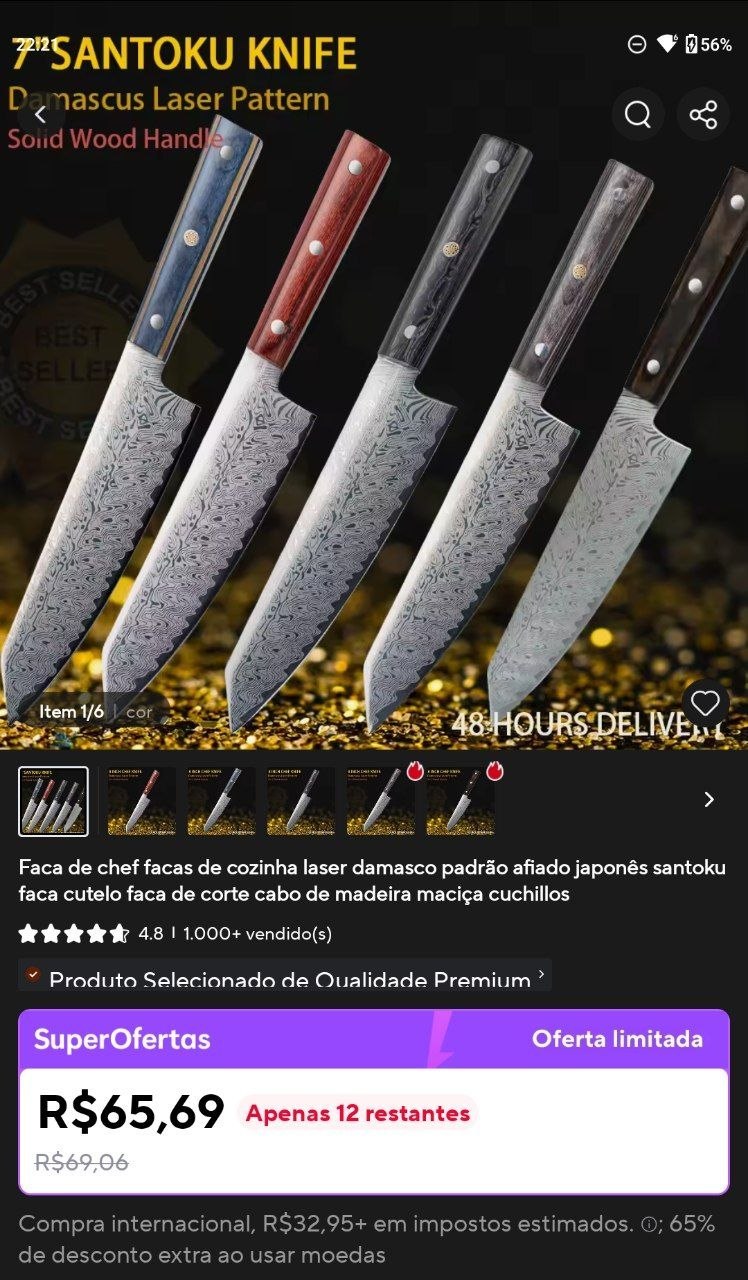View info about estimated import taxes
This screenshot has height=1280, width=748.
point(649,1225)
